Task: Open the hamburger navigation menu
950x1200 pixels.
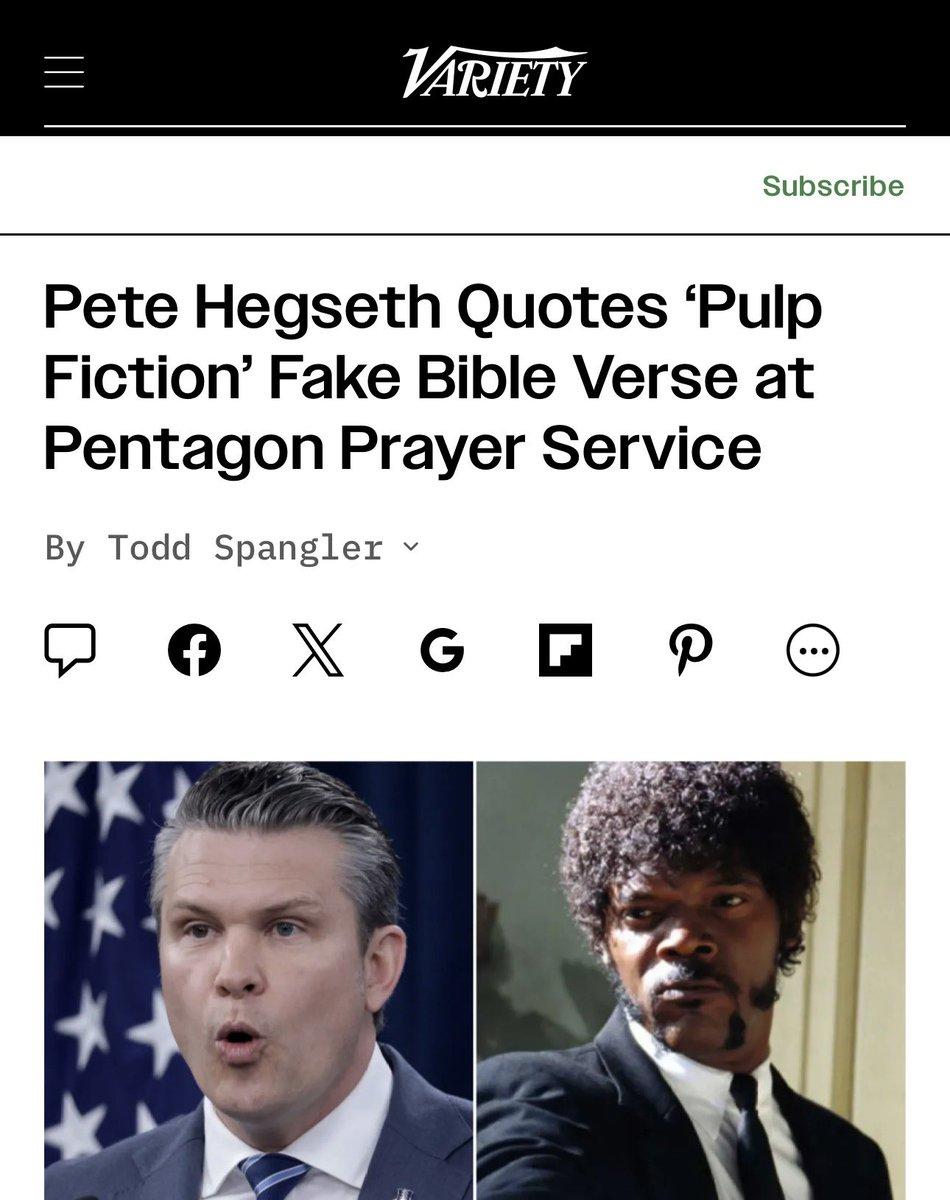Action: pyautogui.click(x=66, y=73)
